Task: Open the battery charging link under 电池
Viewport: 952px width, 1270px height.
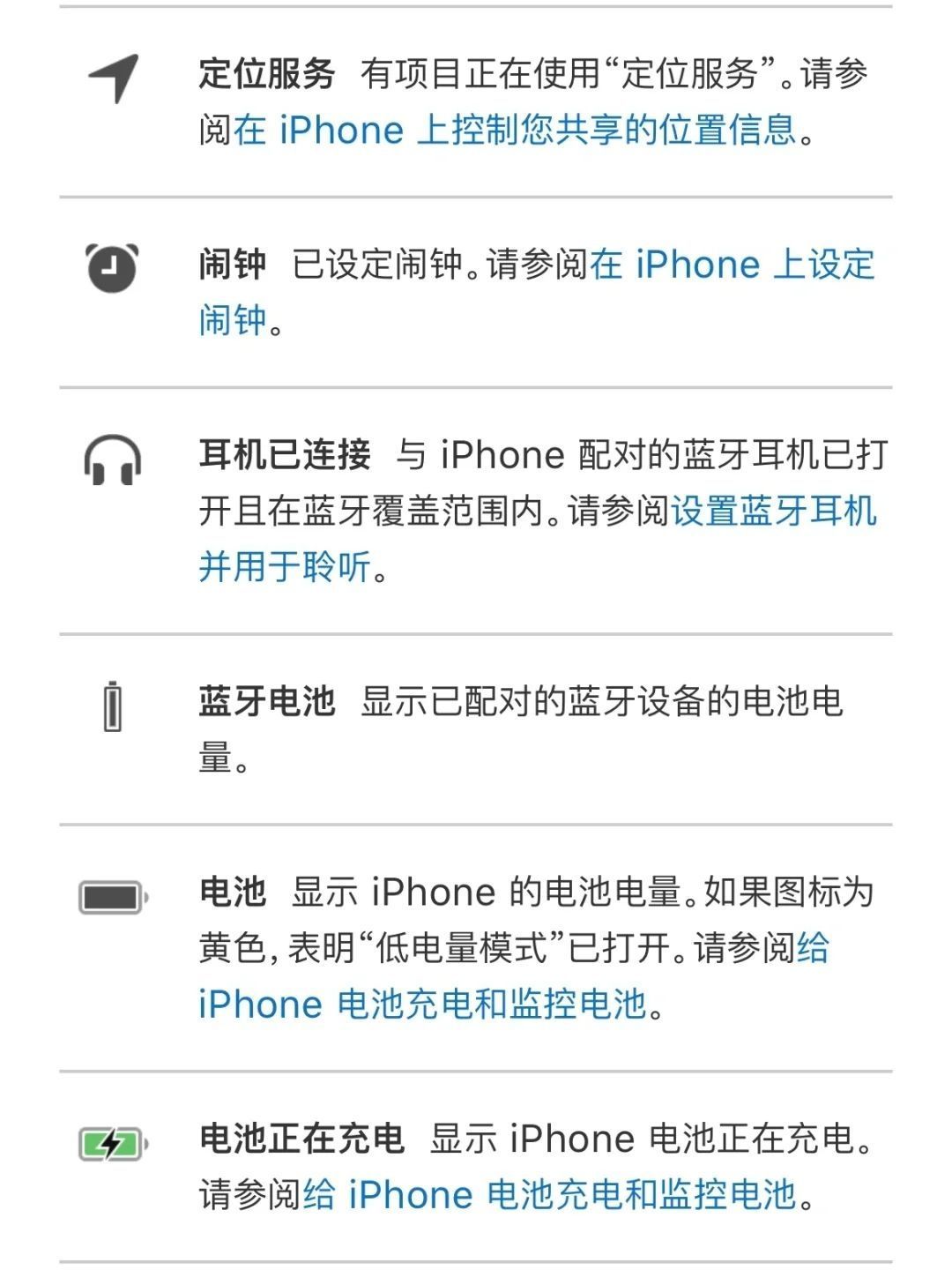Action: [x=423, y=1004]
